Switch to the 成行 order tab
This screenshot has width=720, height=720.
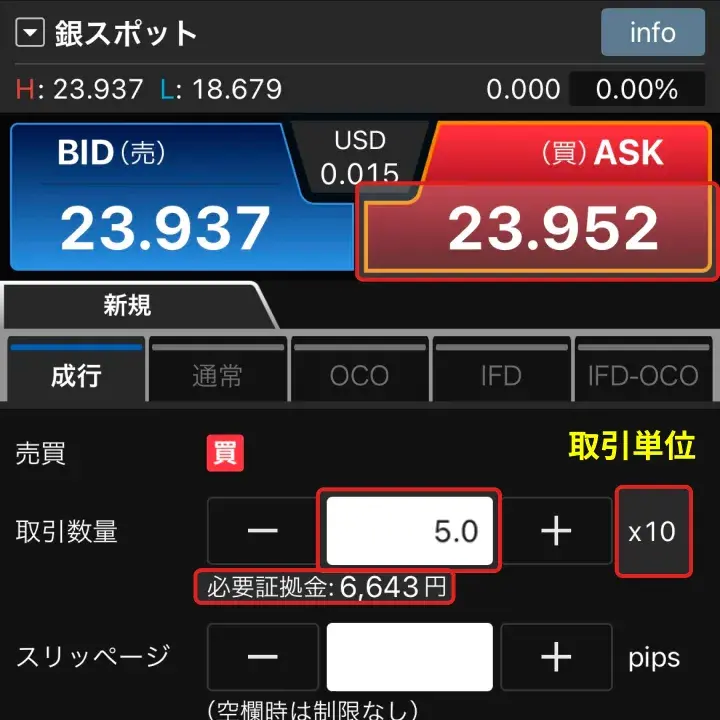76,371
